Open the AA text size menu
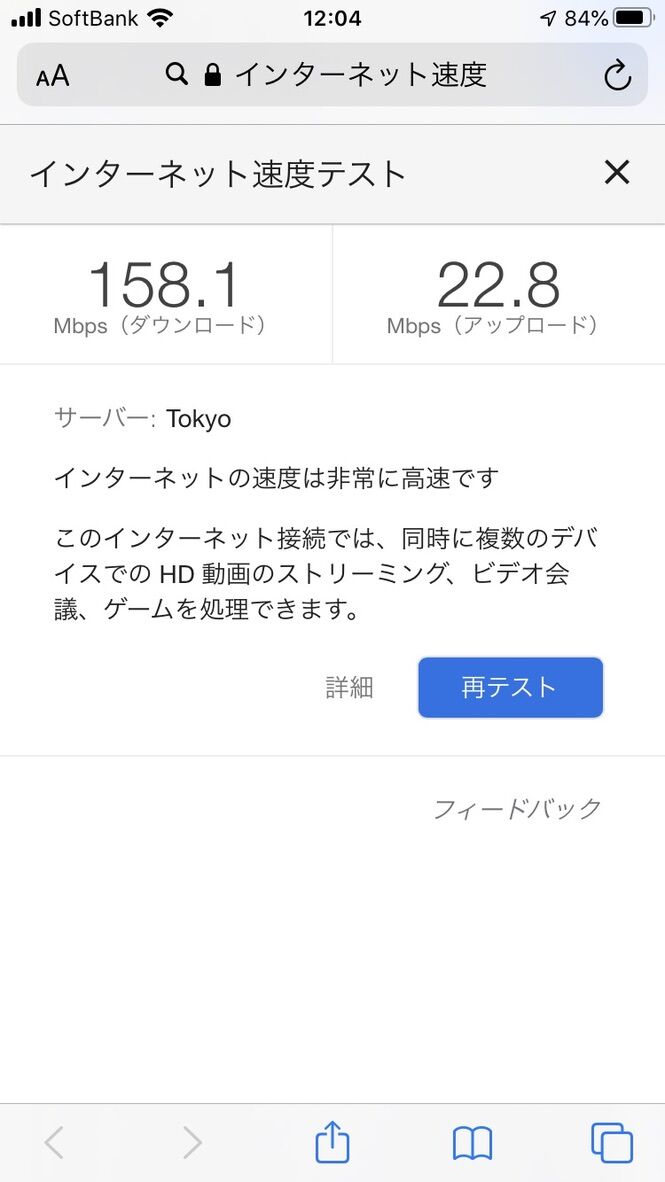This screenshot has height=1182, width=665. pyautogui.click(x=53, y=76)
